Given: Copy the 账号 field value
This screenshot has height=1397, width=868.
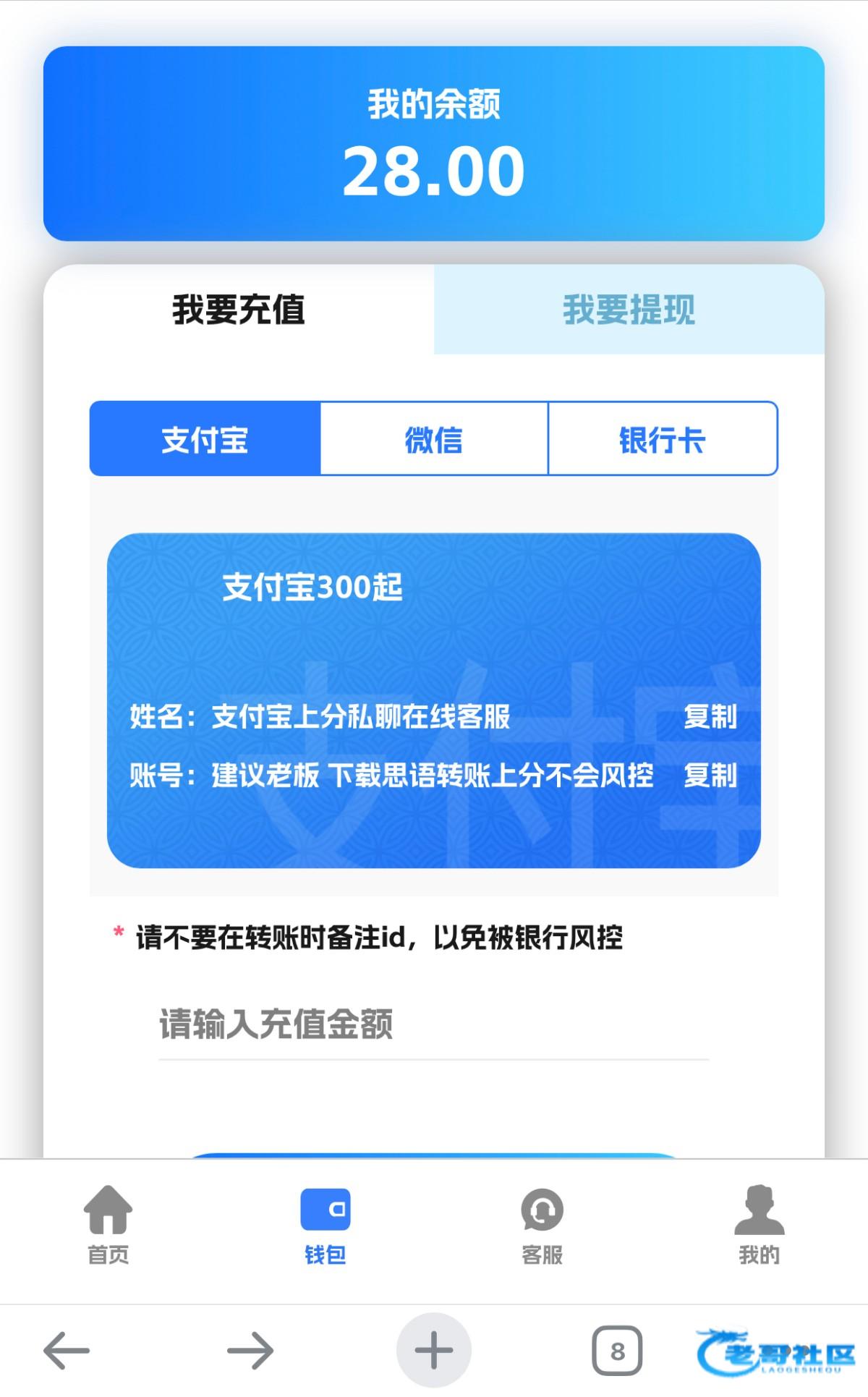Looking at the screenshot, I should (710, 776).
